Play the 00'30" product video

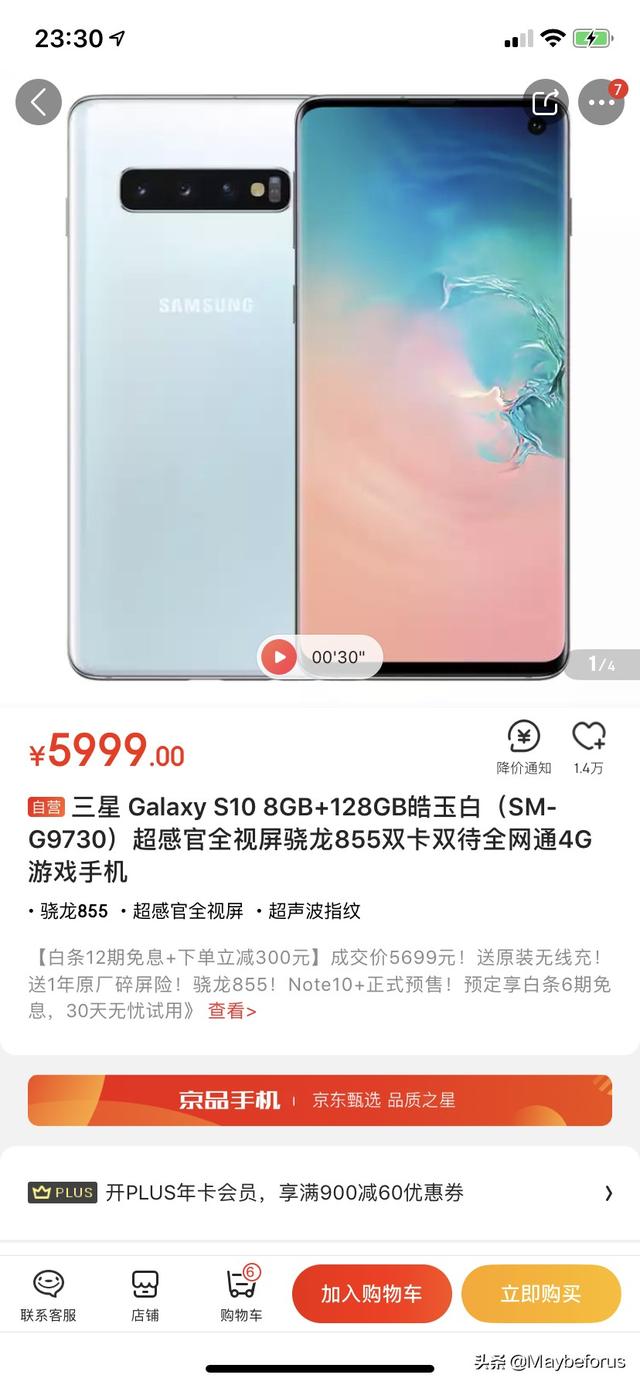point(279,657)
